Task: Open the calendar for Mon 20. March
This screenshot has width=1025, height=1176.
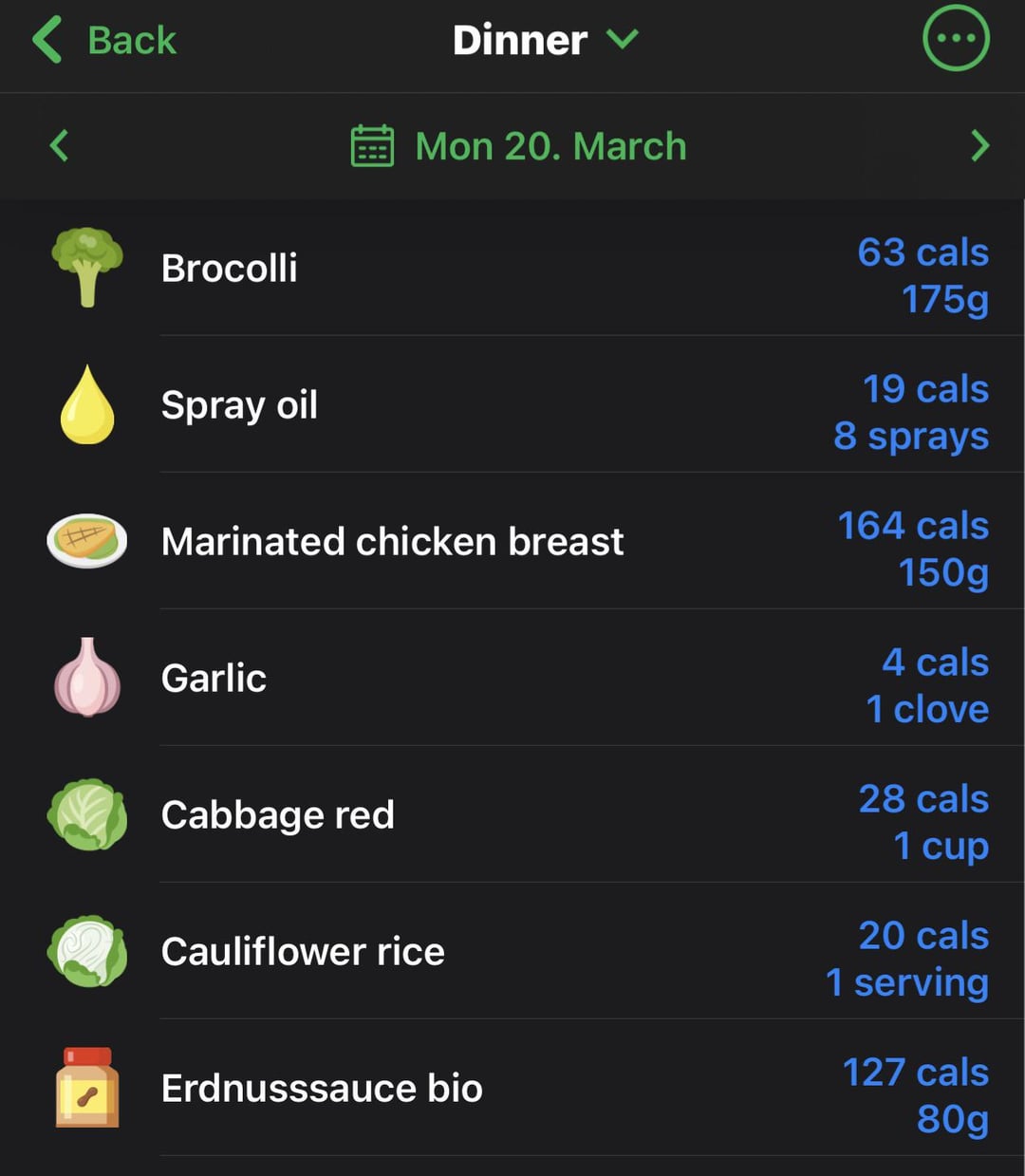Action: (519, 146)
